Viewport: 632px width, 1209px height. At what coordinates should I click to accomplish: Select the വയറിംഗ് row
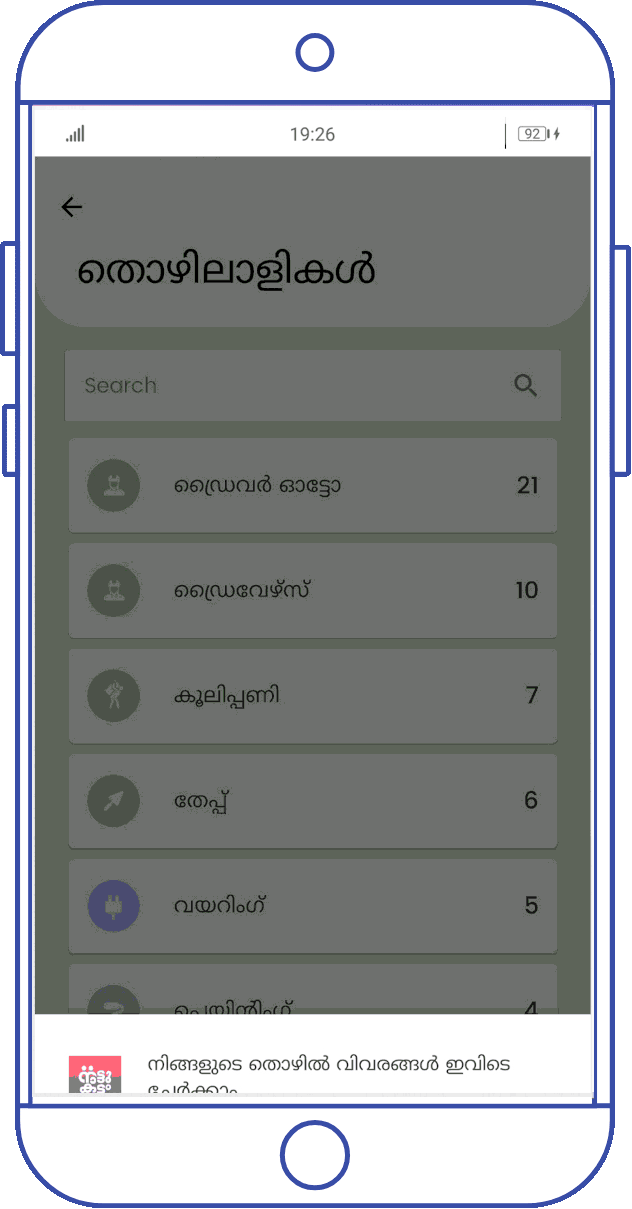tap(312, 906)
